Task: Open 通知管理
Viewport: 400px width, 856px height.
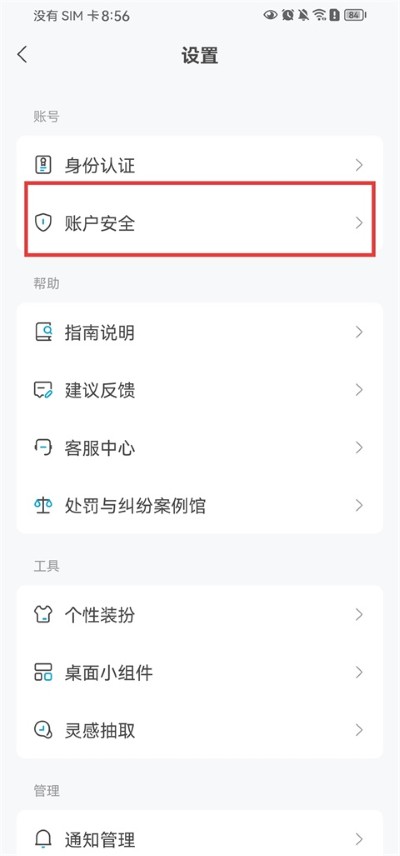Action: coord(200,839)
